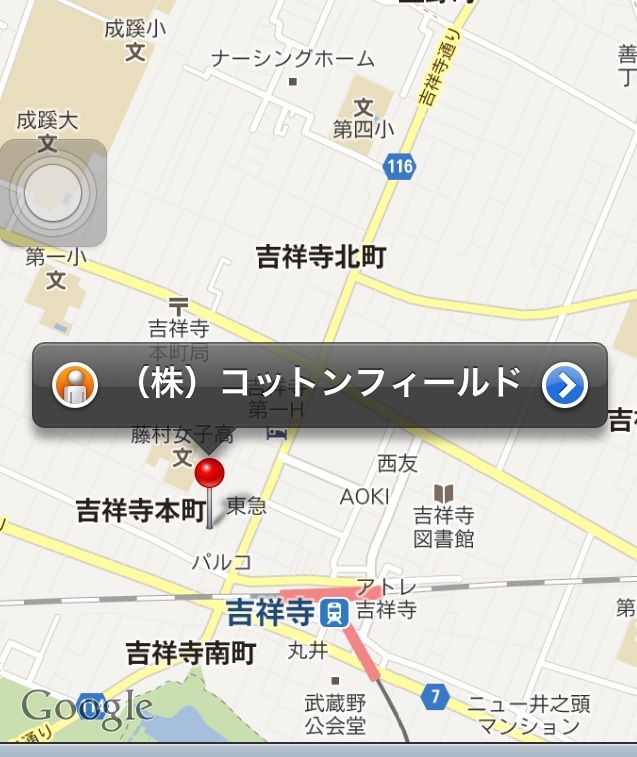
Task: Tap the red map pin
Action: pos(210,473)
